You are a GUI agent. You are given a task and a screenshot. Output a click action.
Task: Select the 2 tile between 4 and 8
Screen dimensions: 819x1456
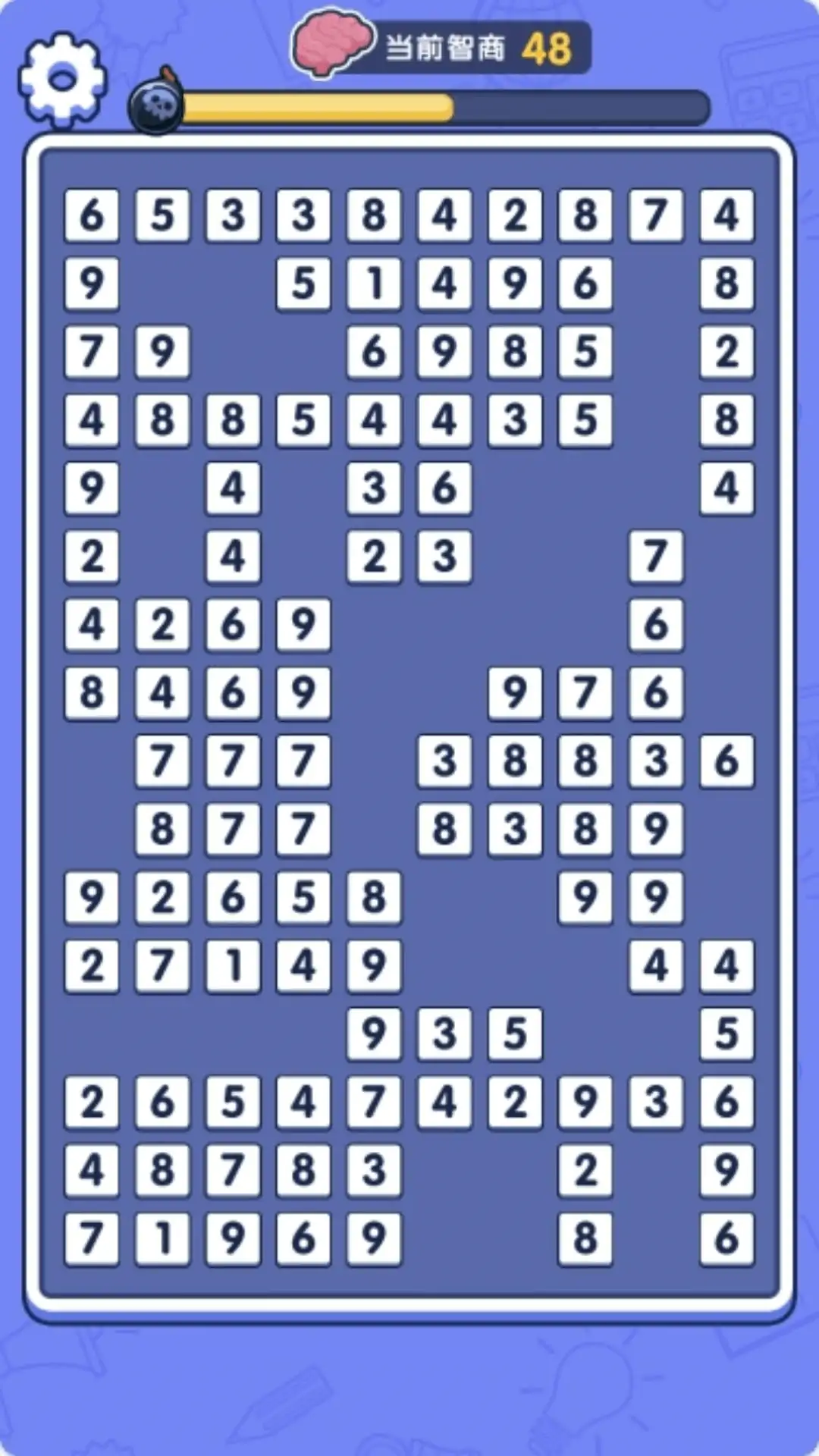(515, 215)
